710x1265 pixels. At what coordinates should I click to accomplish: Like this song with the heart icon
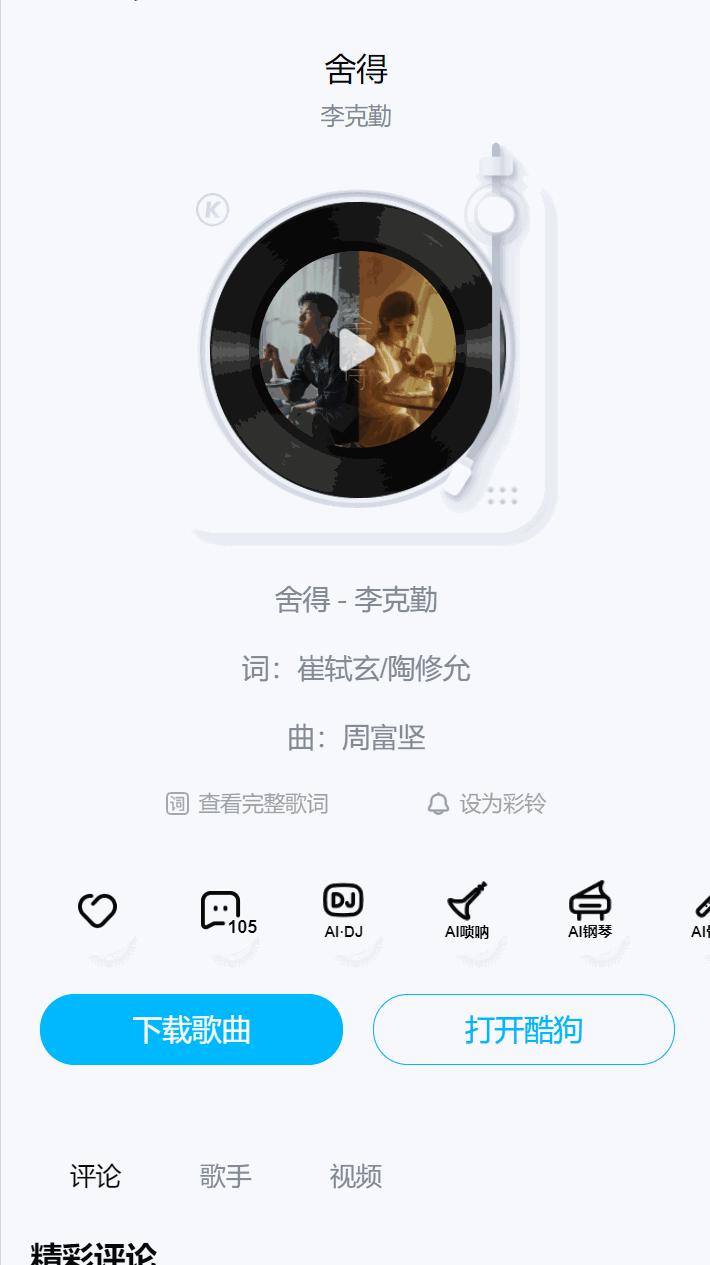[98, 910]
